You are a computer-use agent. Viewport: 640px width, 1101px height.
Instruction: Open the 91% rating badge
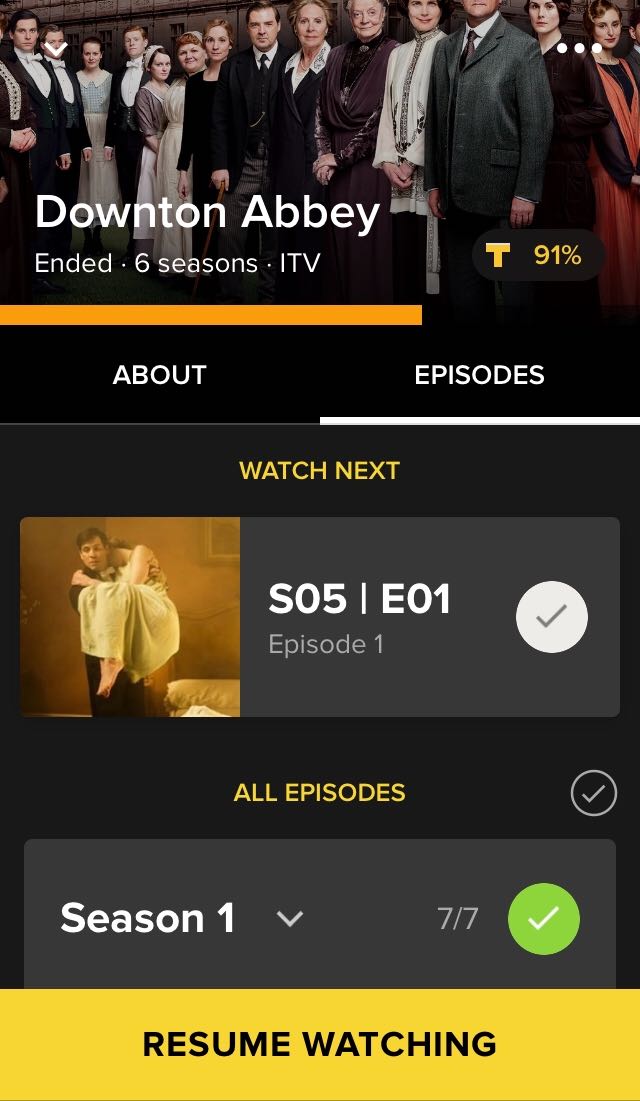coord(538,256)
